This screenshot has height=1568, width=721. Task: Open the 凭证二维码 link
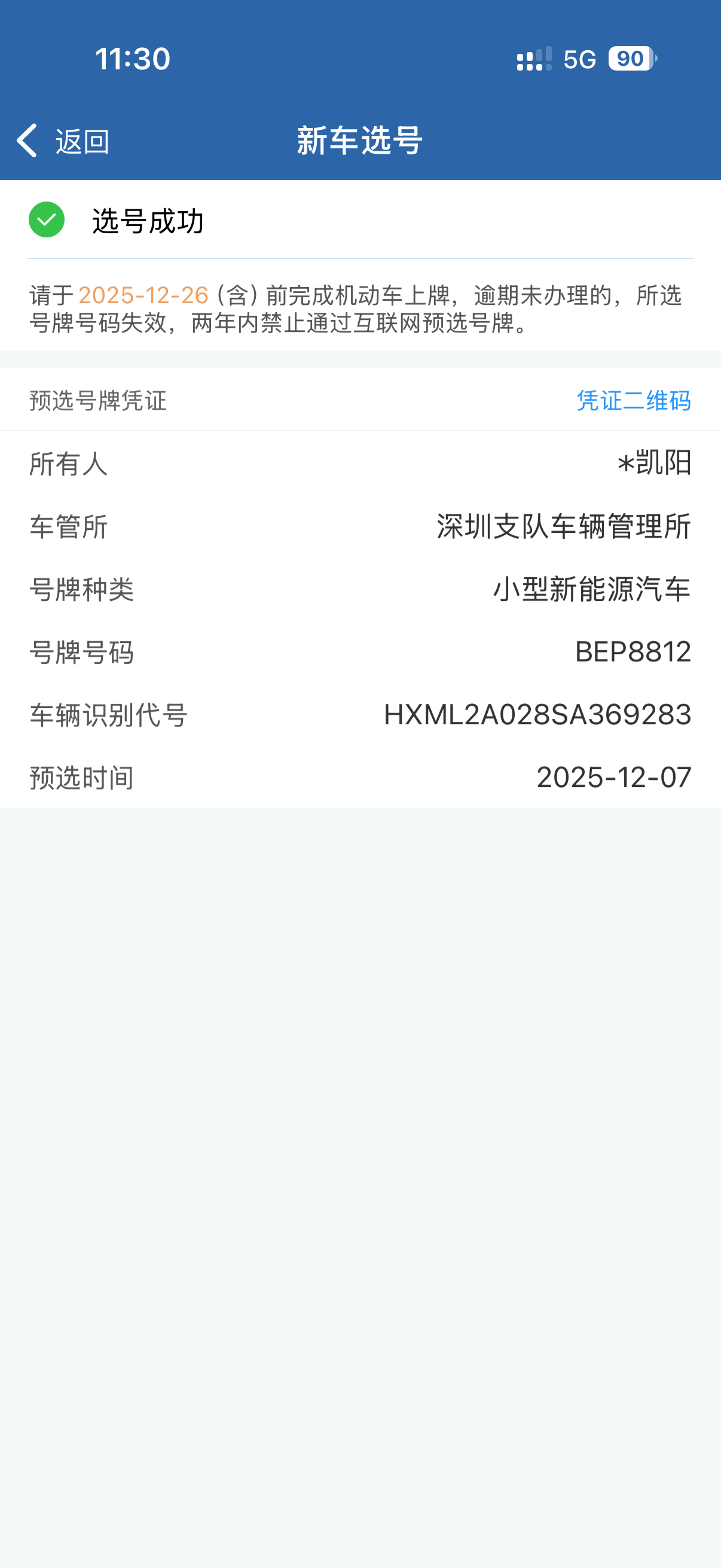633,401
